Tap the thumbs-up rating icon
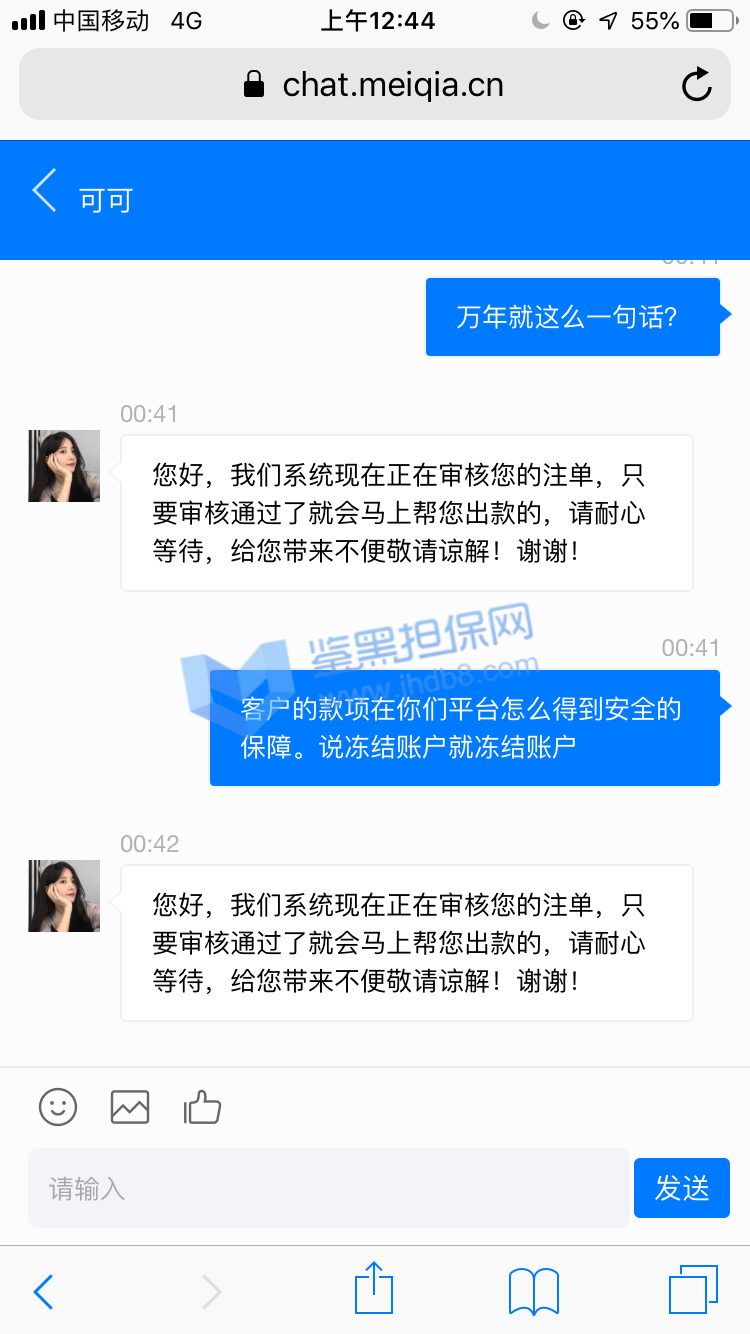Viewport: 750px width, 1334px height. [202, 1107]
